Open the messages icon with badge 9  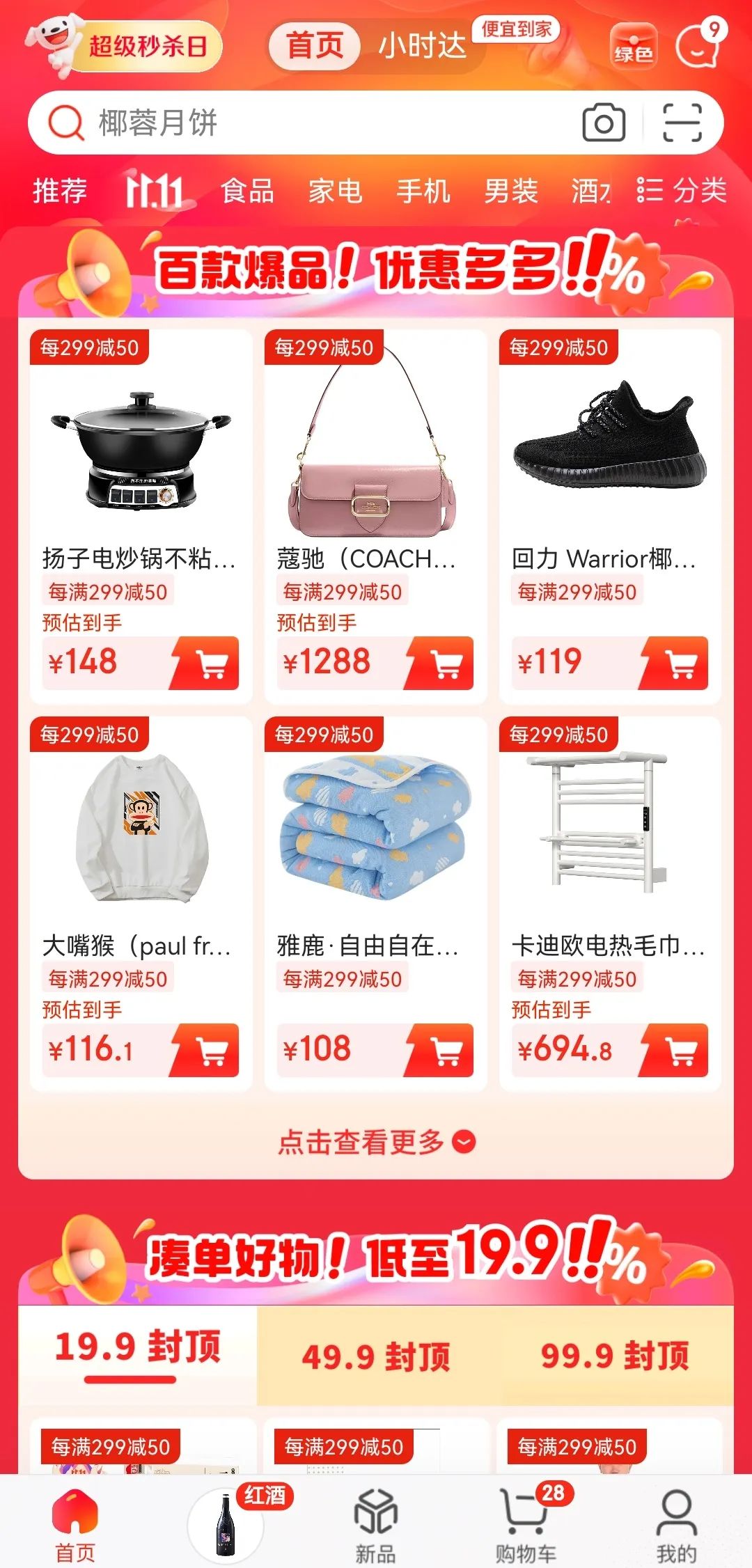click(698, 46)
